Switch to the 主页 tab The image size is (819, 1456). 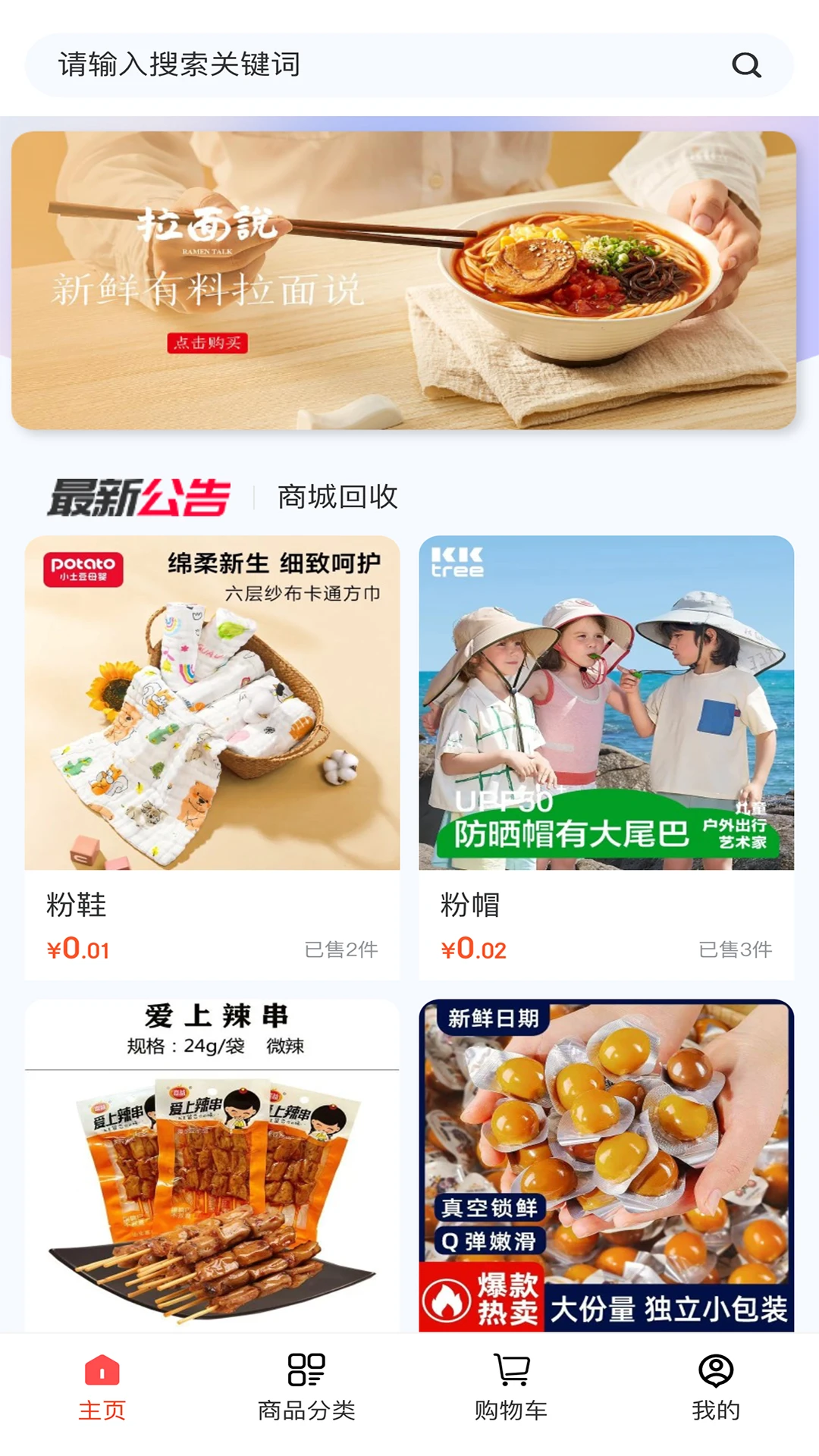pyautogui.click(x=102, y=1388)
